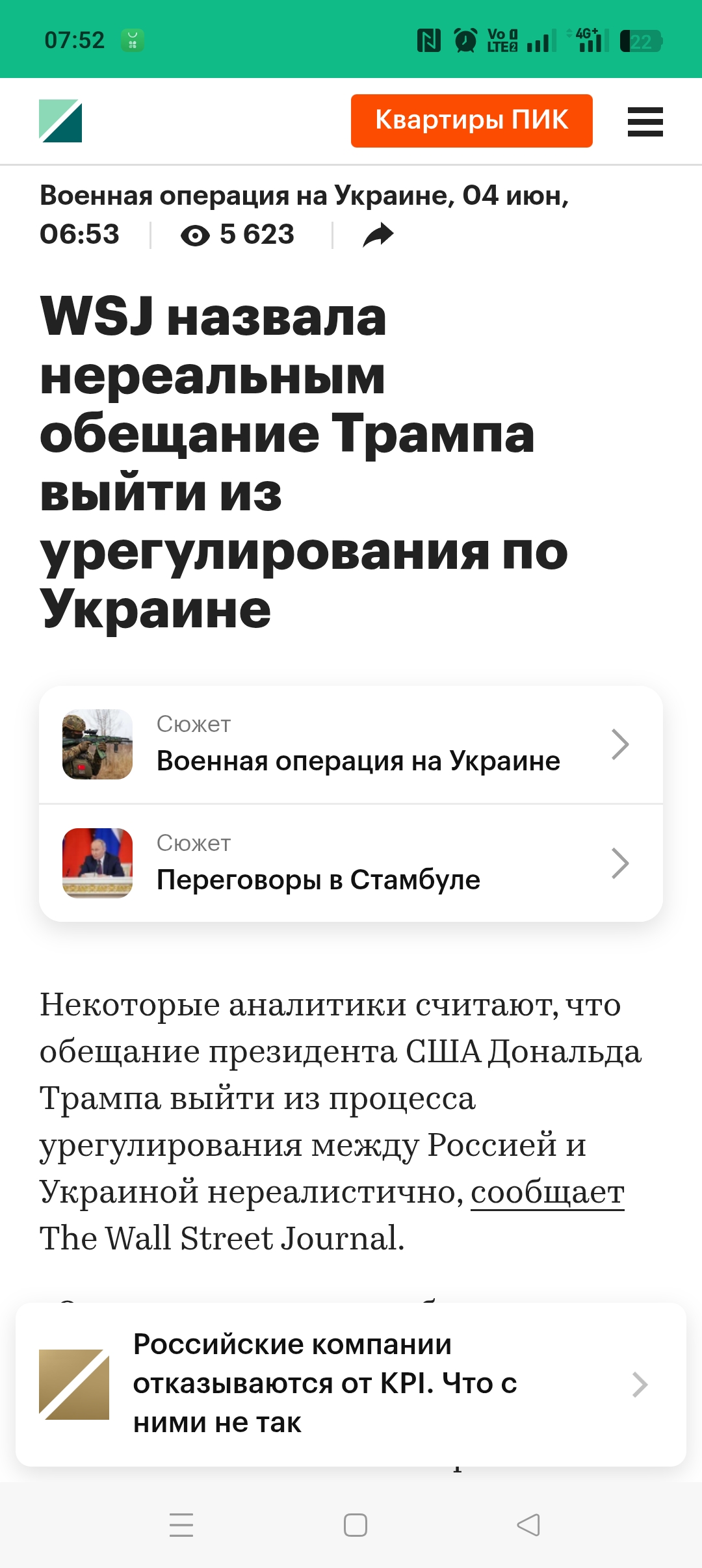This screenshot has height=1568, width=702.
Task: Open recent apps from the navigation bar
Action: [181, 1524]
